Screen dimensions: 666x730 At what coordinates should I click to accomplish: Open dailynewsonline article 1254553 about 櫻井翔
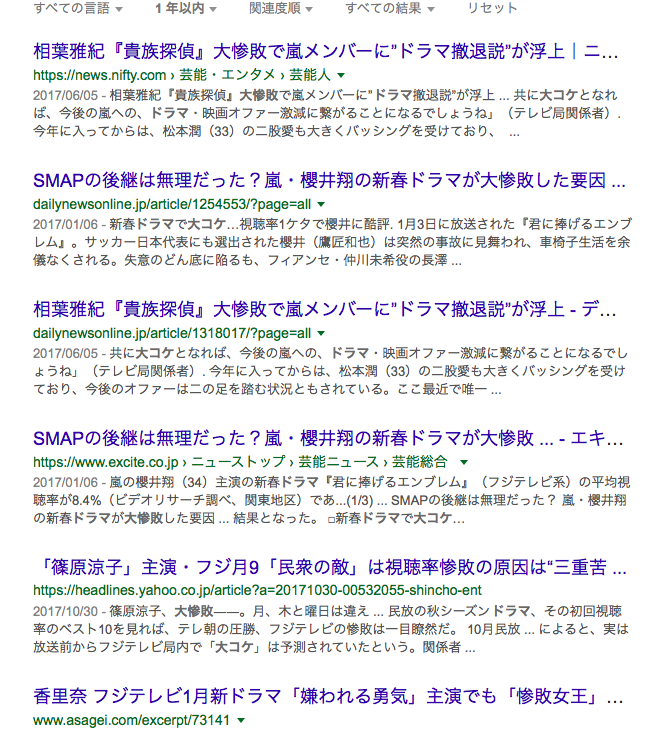(329, 180)
